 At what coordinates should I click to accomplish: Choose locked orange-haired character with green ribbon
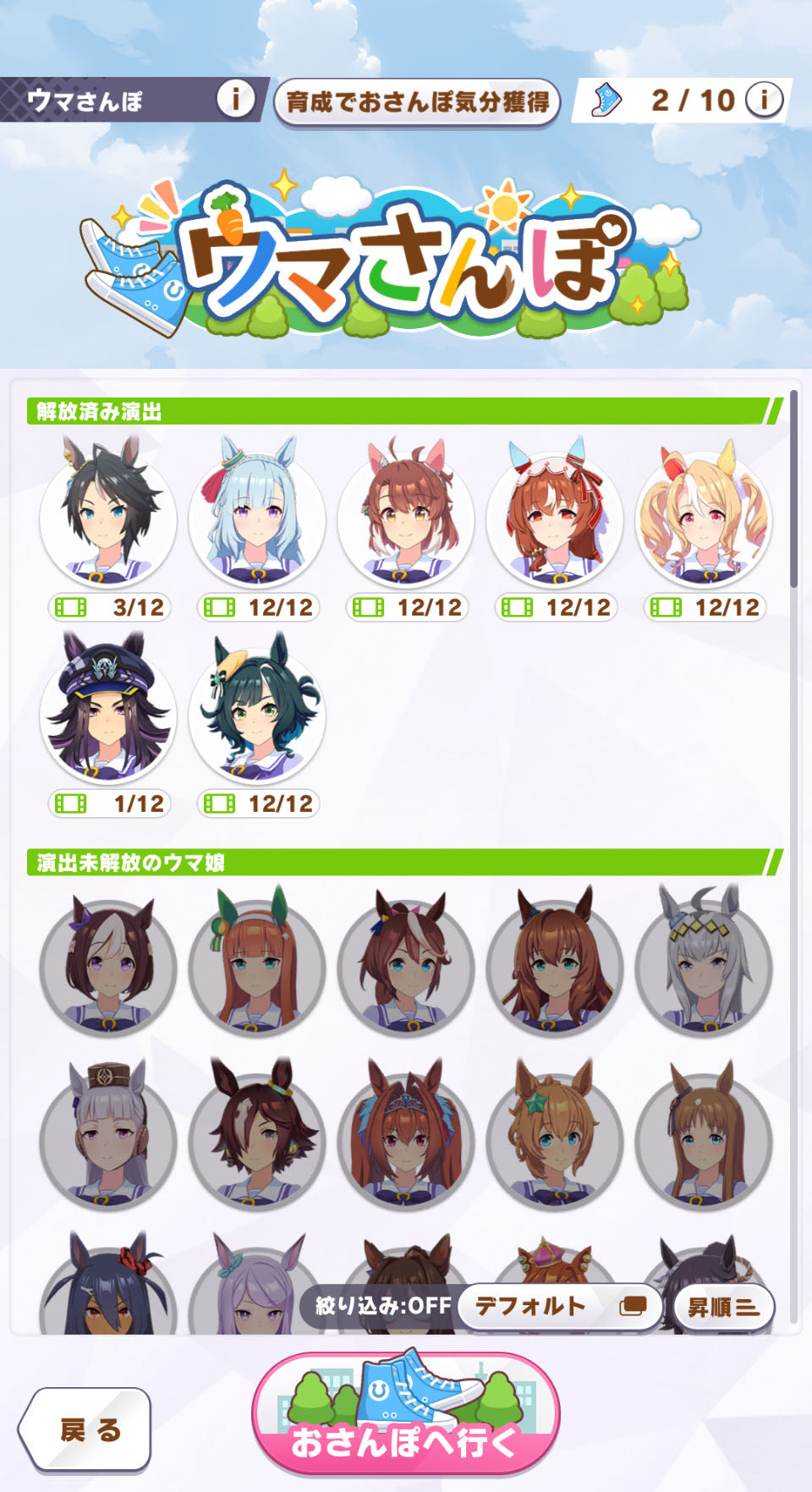click(257, 966)
